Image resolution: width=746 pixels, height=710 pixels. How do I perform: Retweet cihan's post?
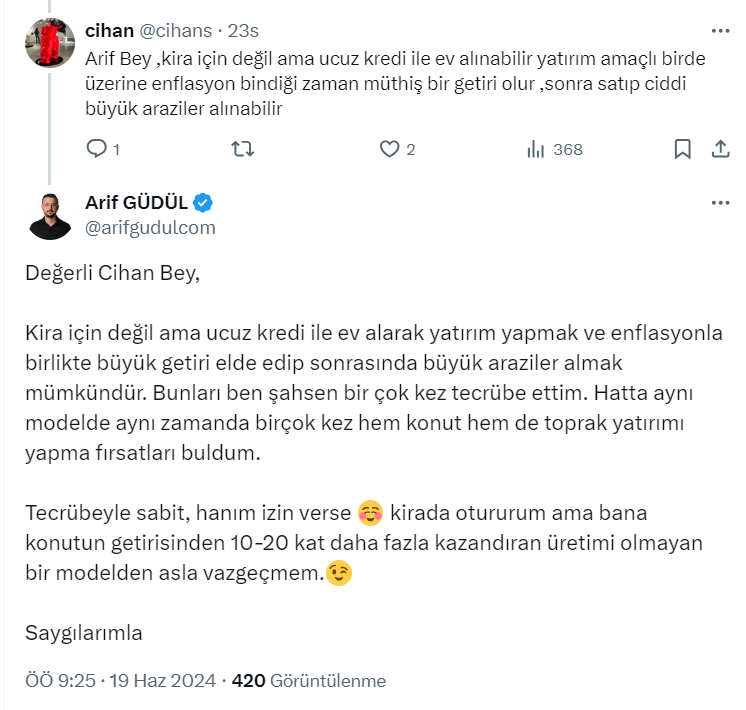[243, 149]
